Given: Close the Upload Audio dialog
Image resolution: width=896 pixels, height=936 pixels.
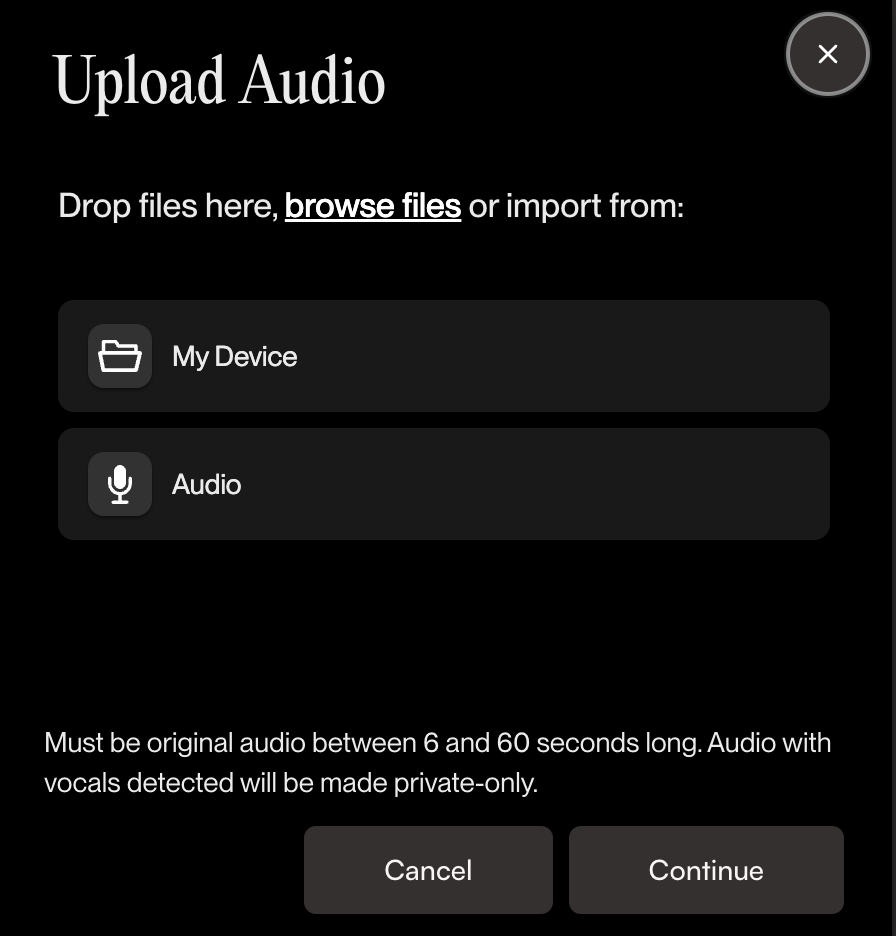Looking at the screenshot, I should [x=827, y=55].
